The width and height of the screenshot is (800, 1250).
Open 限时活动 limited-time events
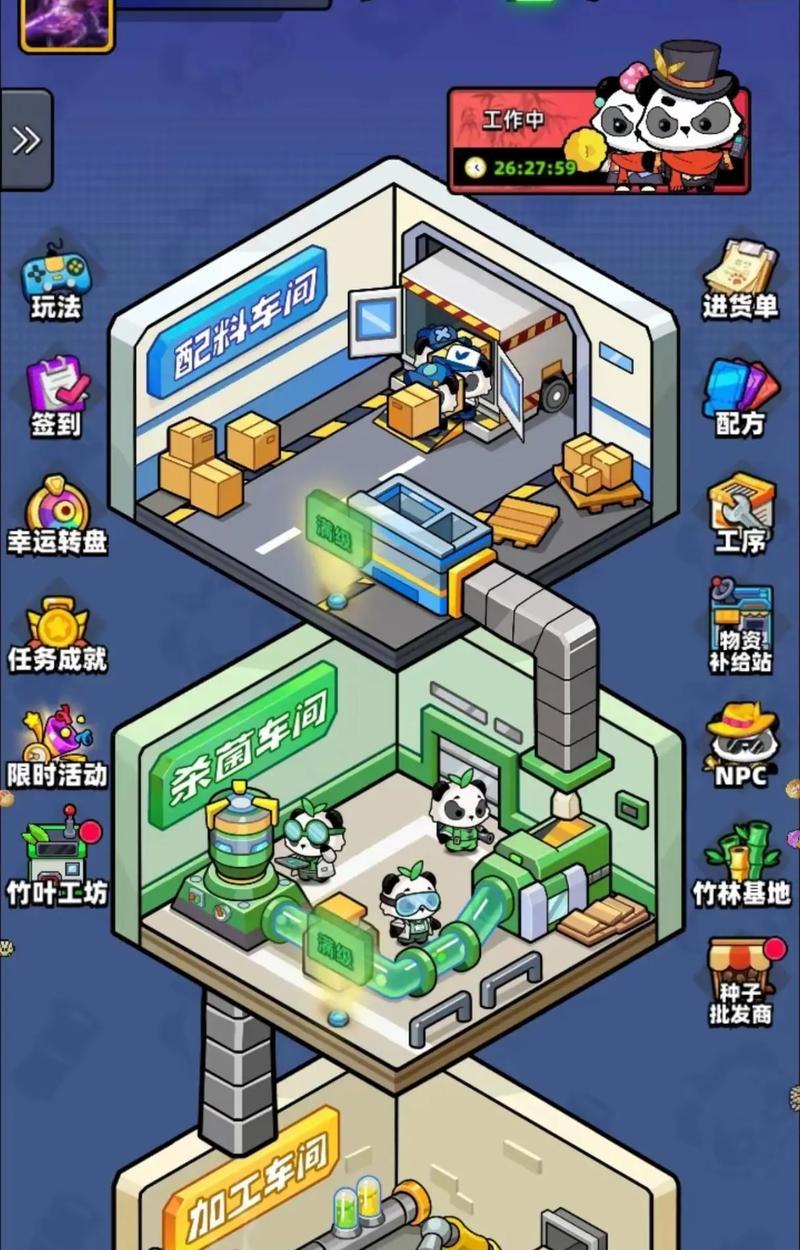57,748
